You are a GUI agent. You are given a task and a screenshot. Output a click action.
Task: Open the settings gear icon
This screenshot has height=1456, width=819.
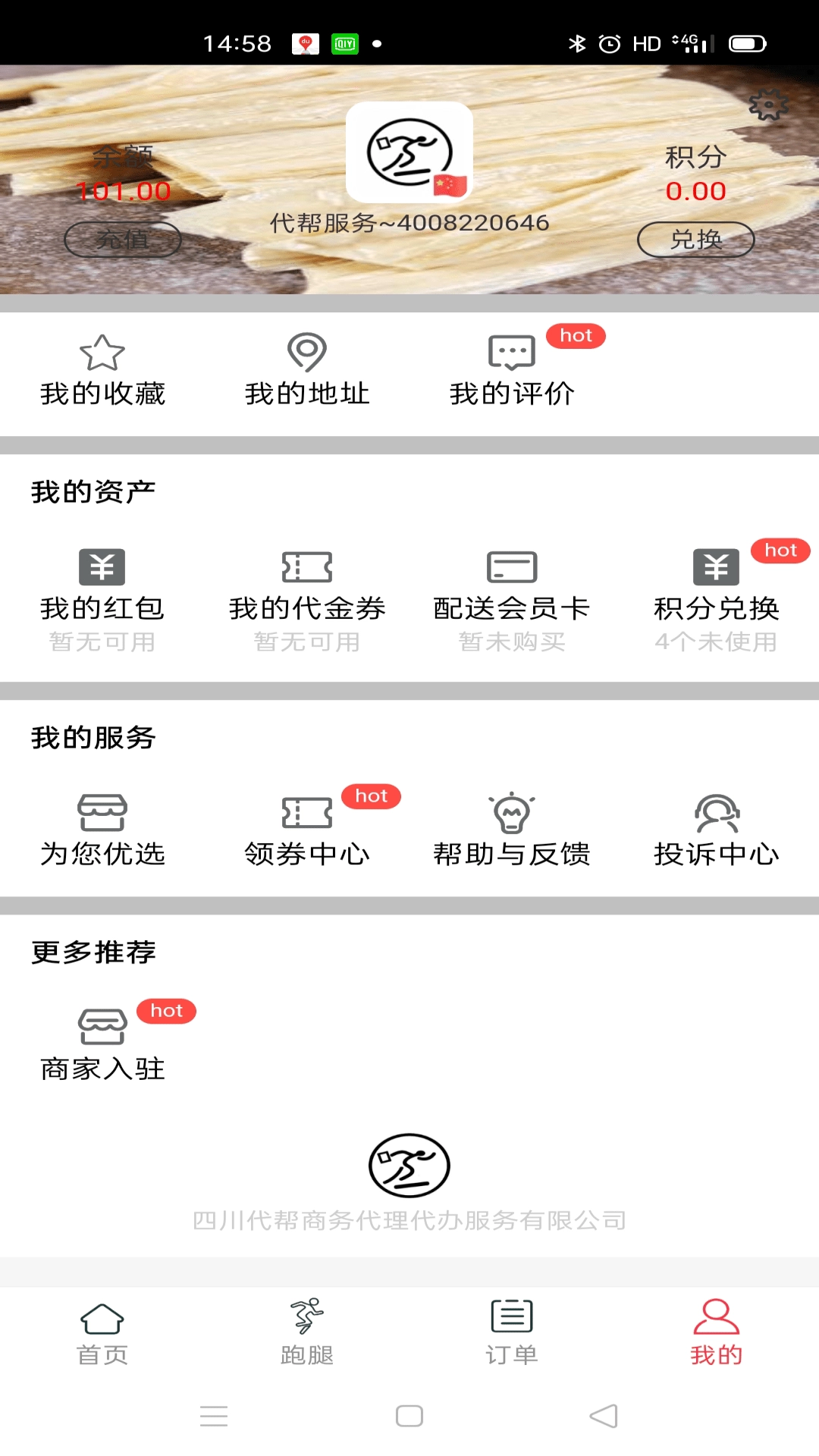click(x=770, y=104)
